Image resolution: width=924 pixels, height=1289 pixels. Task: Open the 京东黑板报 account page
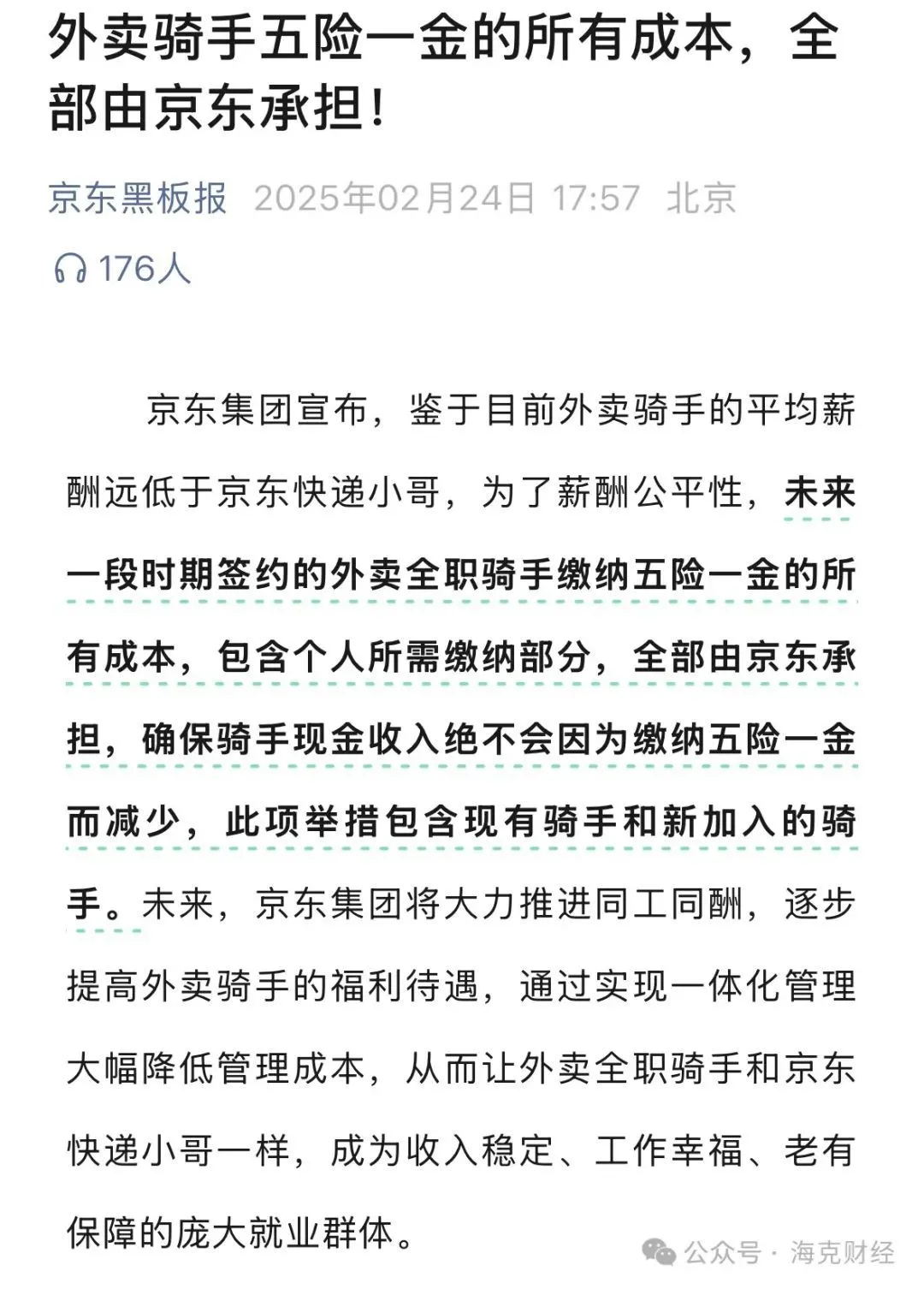tap(138, 199)
